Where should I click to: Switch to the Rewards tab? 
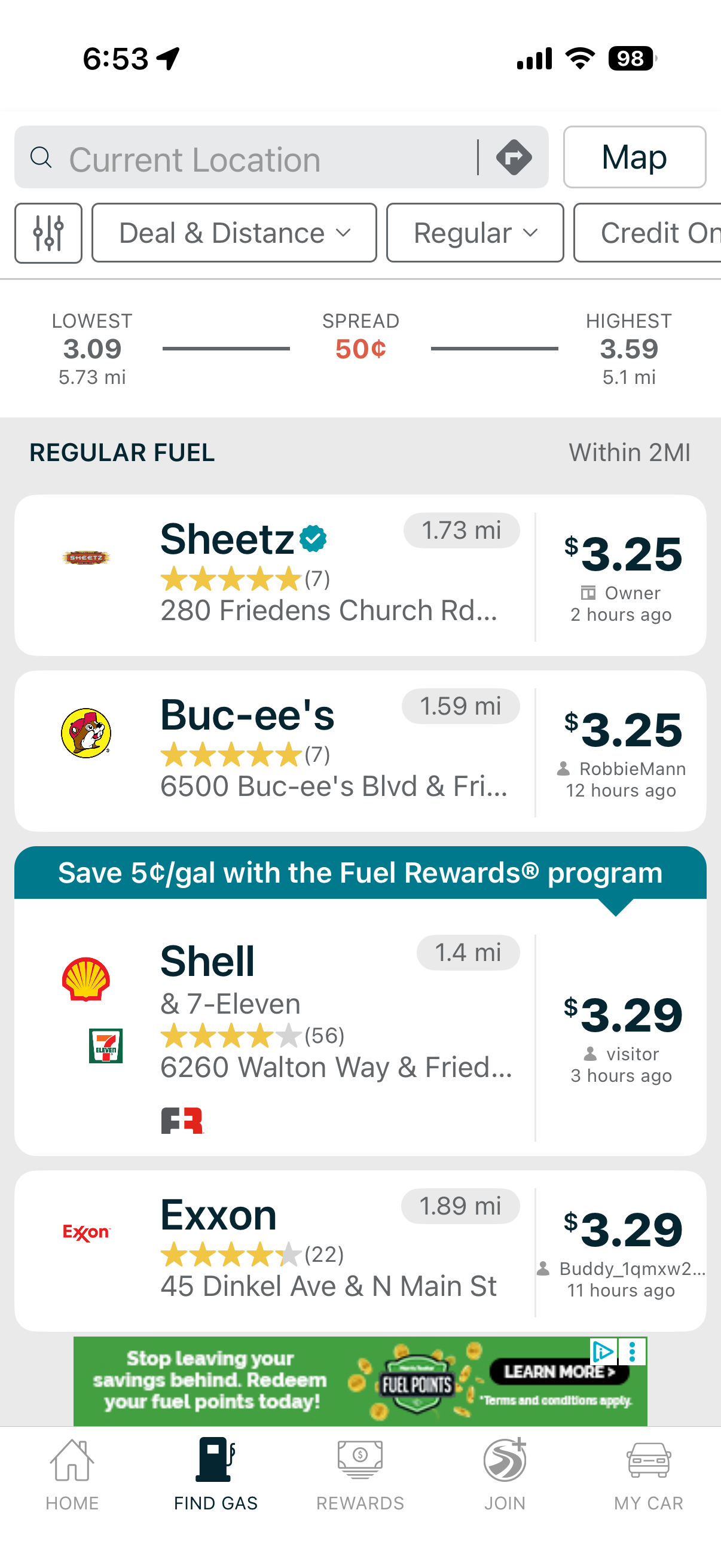coord(360,1474)
